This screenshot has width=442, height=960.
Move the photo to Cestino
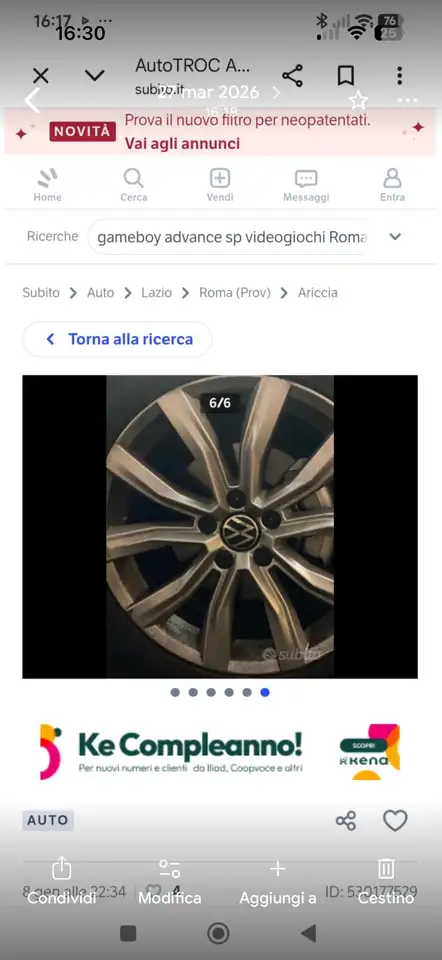coord(386,880)
